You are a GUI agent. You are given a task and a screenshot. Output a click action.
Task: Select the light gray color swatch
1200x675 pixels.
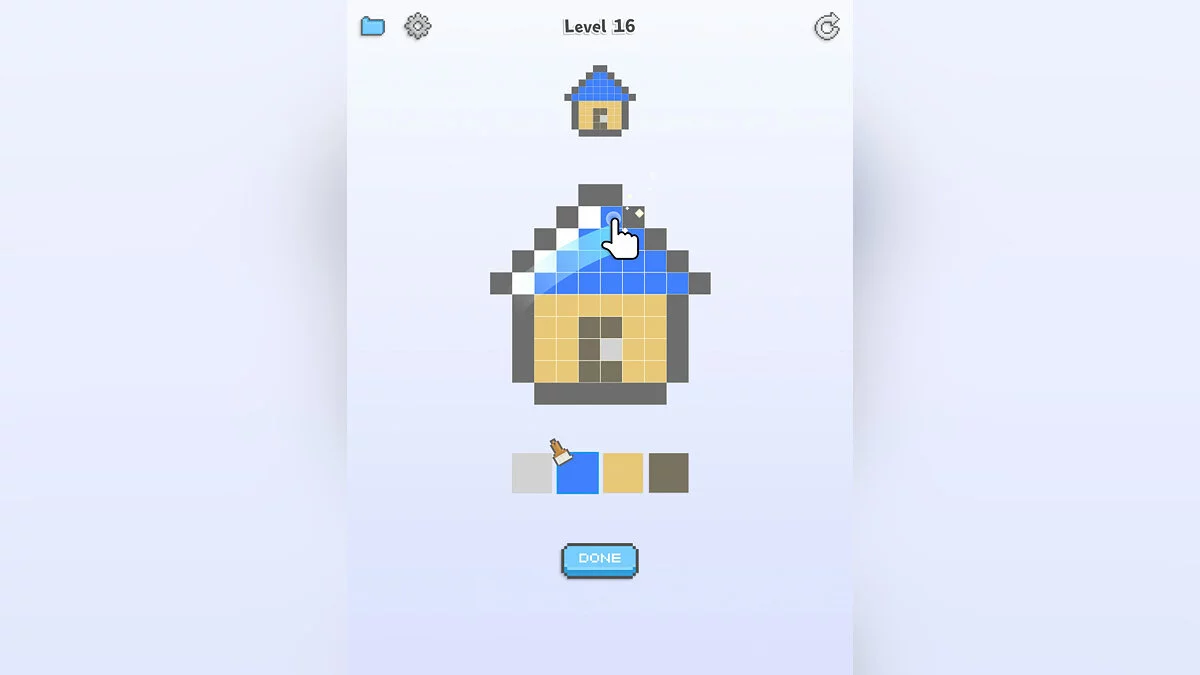[x=531, y=473]
